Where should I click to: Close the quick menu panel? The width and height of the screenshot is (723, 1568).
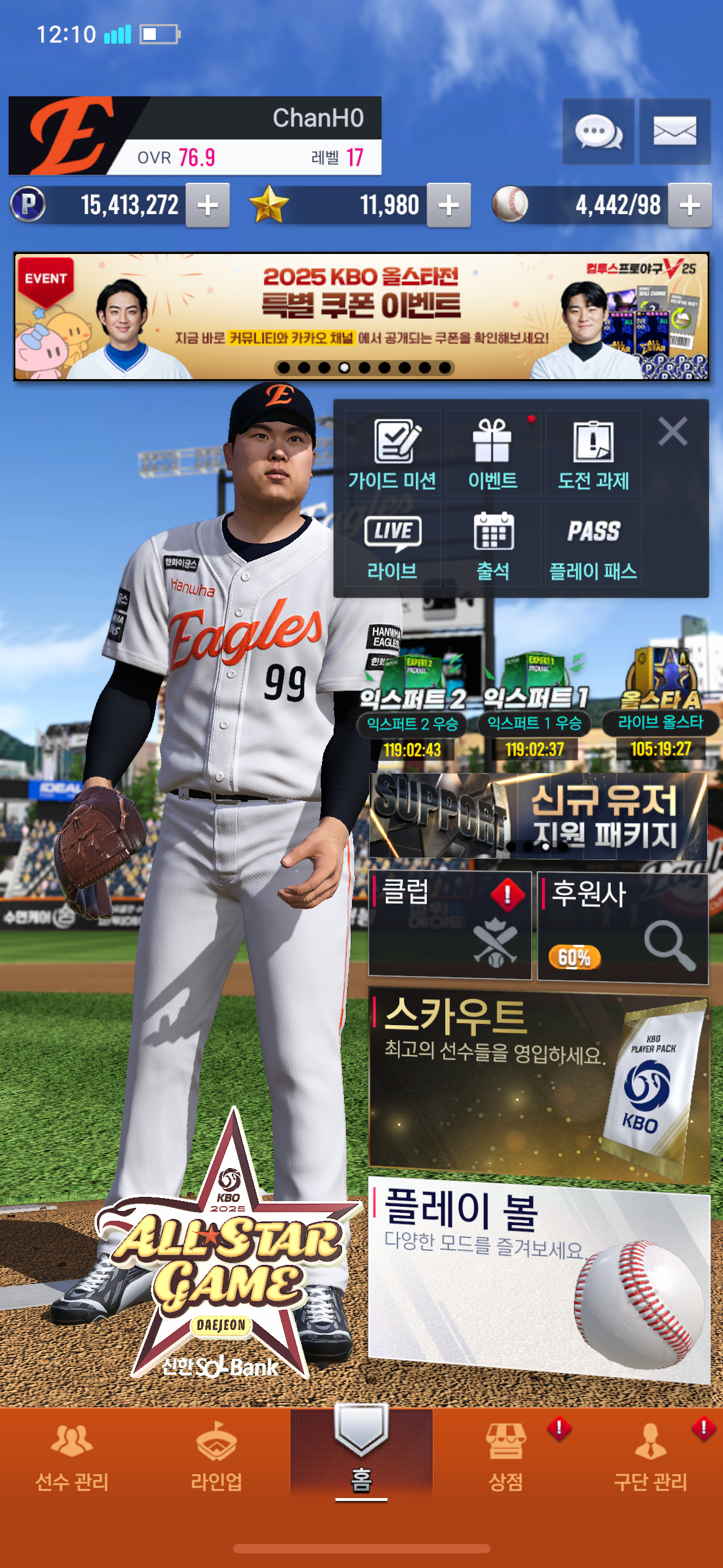673,431
